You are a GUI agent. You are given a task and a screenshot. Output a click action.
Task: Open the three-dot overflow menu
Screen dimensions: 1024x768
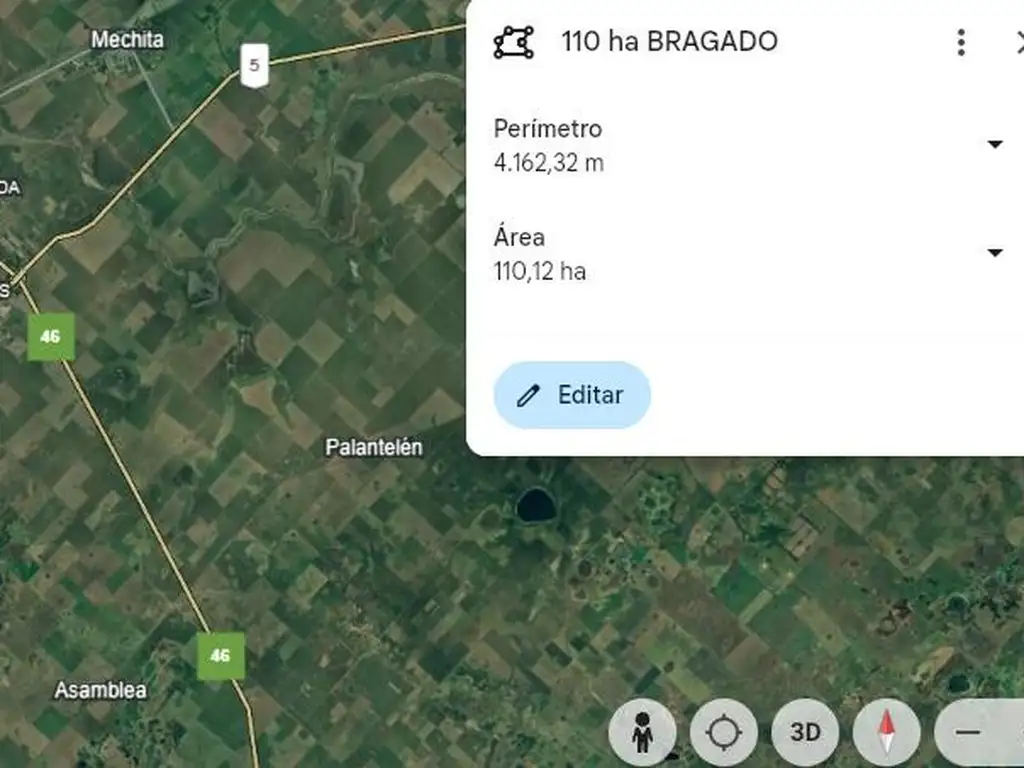click(x=961, y=42)
